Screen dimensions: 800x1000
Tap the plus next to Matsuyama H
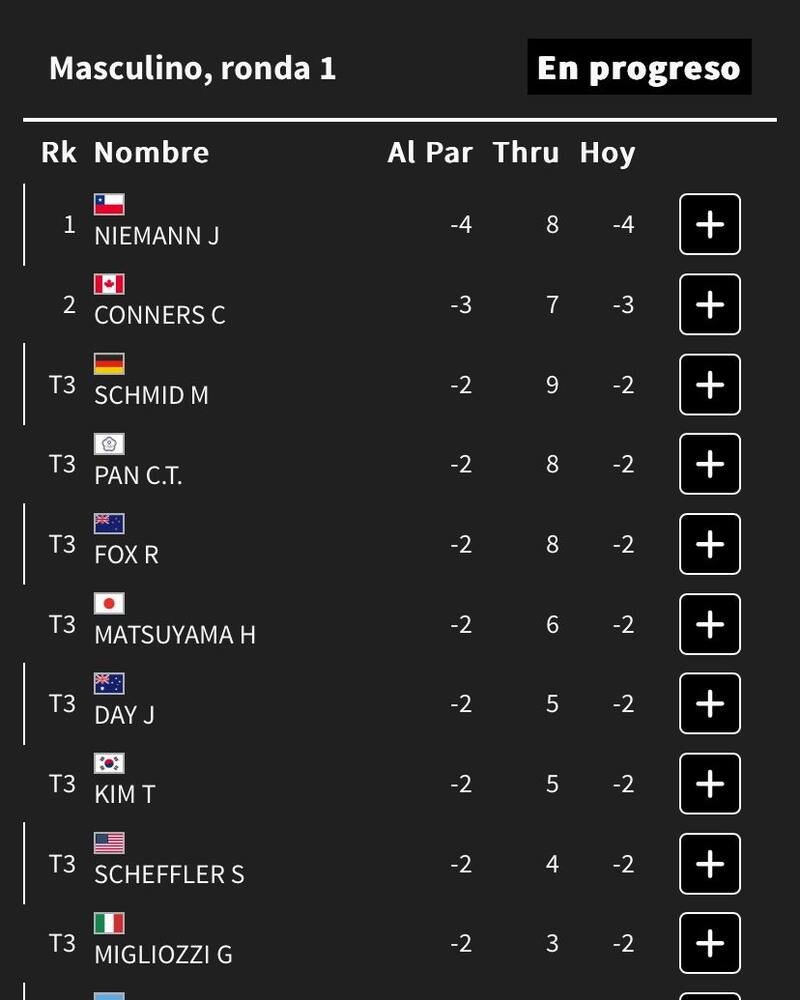(x=710, y=624)
